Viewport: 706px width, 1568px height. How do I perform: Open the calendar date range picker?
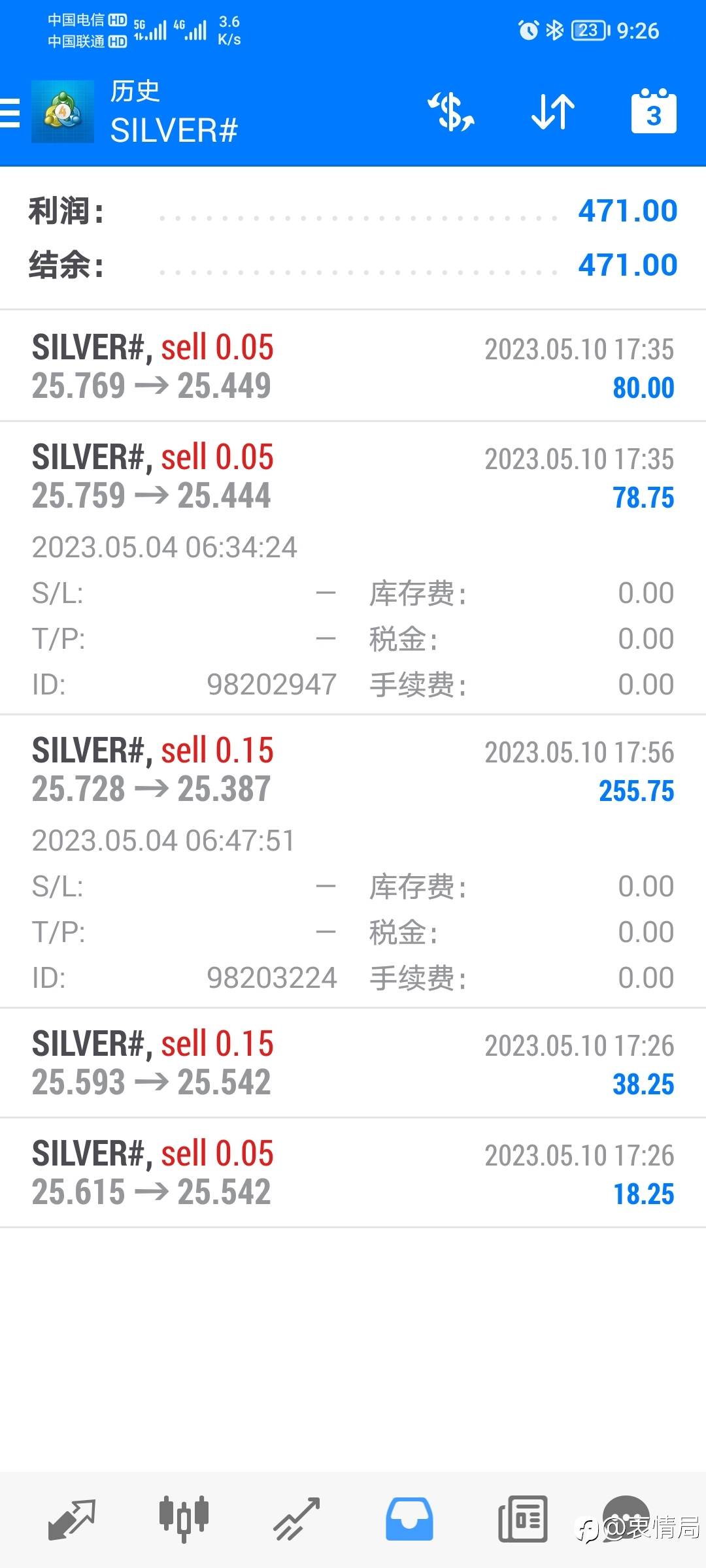pyautogui.click(x=654, y=112)
